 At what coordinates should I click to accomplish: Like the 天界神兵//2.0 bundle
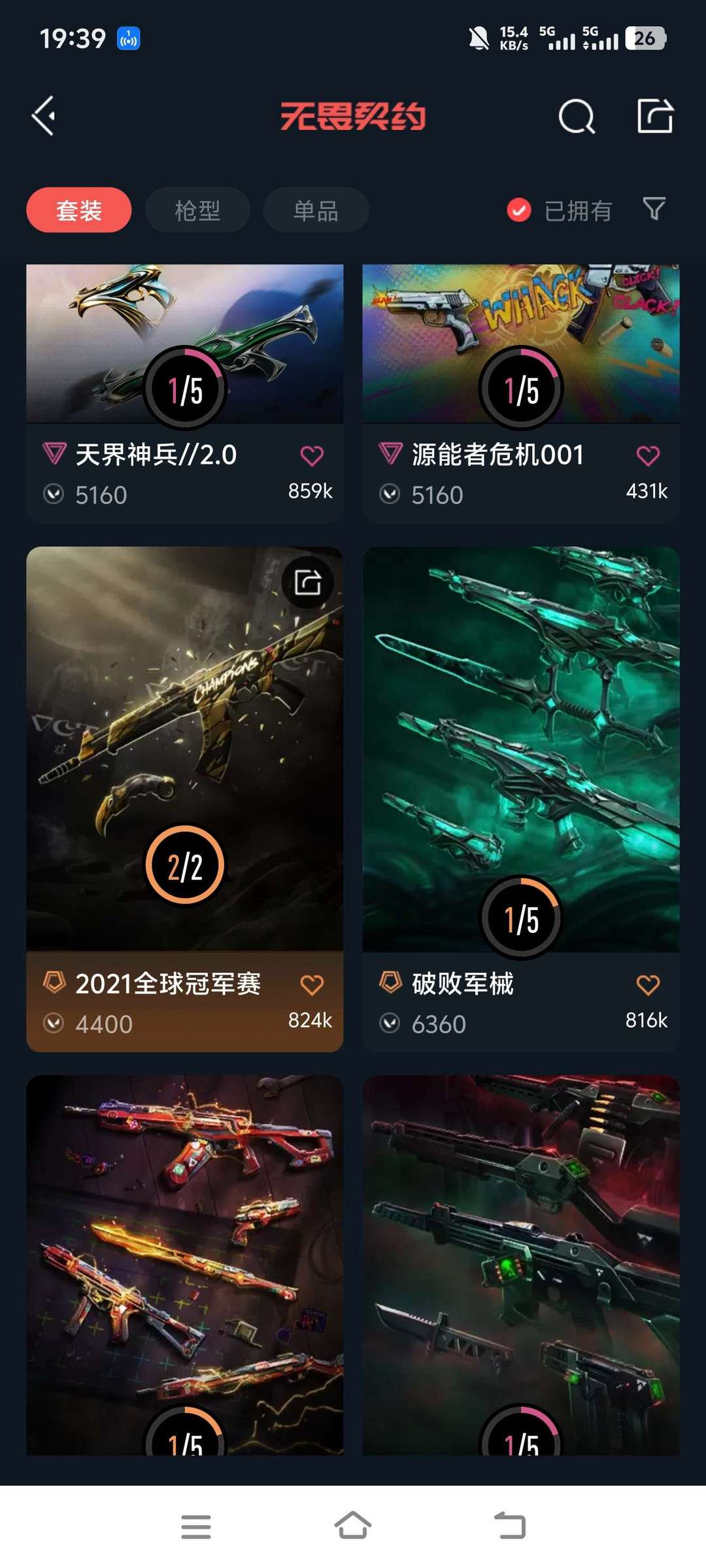click(x=312, y=455)
